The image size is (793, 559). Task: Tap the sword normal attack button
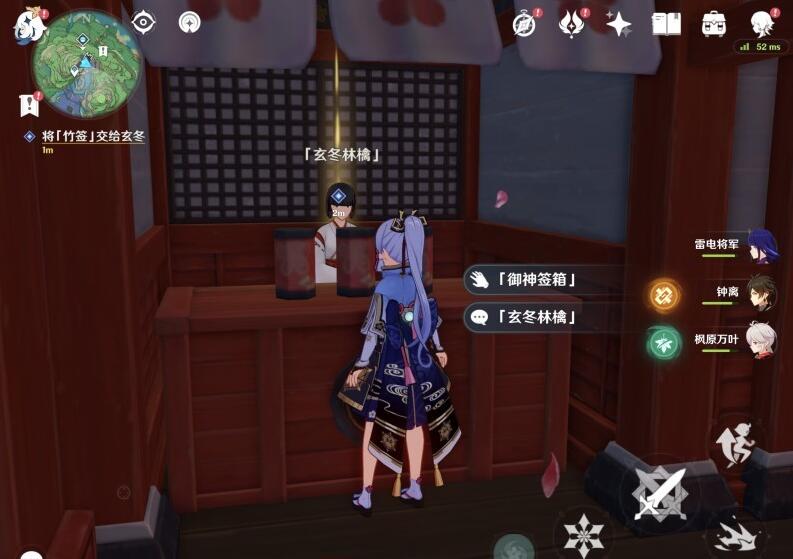[x=660, y=493]
